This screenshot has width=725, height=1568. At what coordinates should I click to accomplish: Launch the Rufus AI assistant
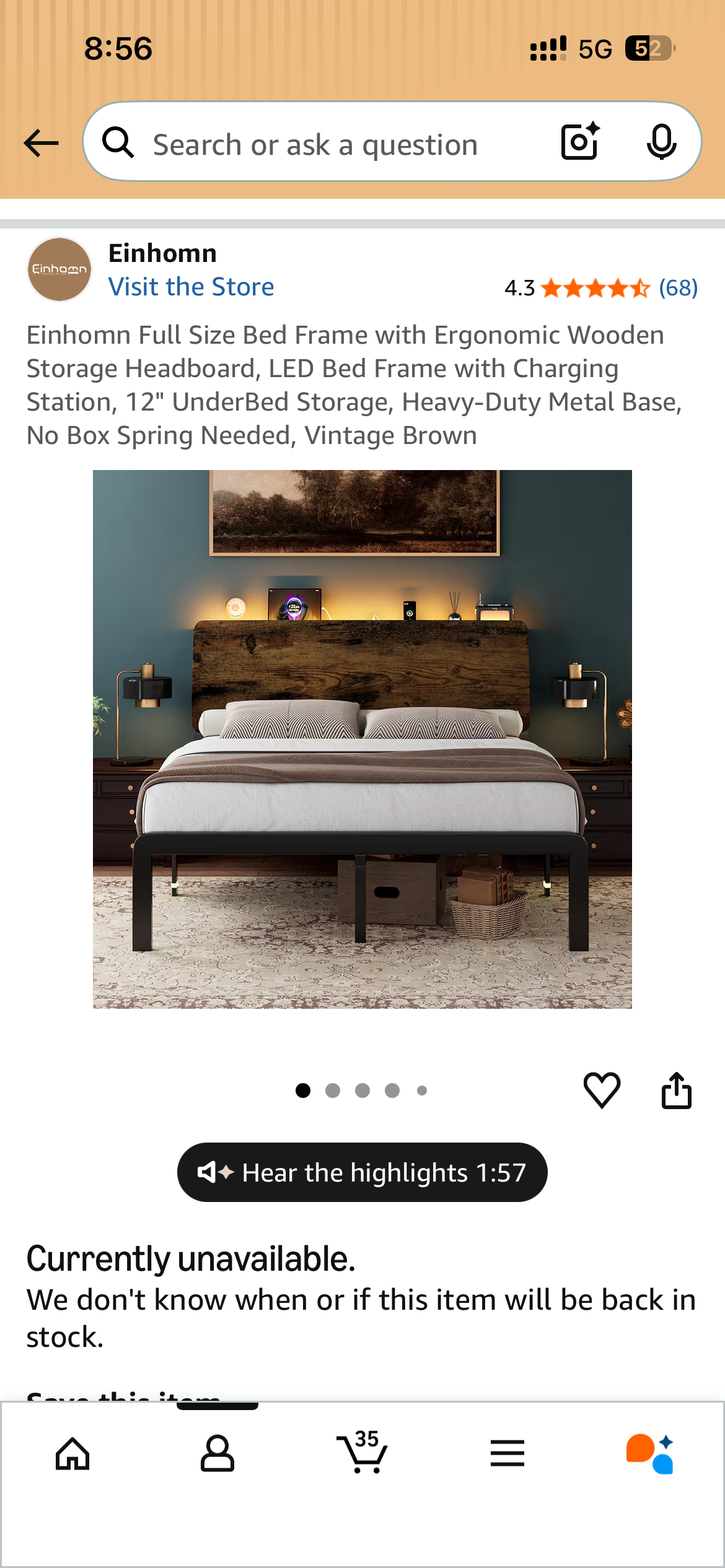[x=650, y=1453]
